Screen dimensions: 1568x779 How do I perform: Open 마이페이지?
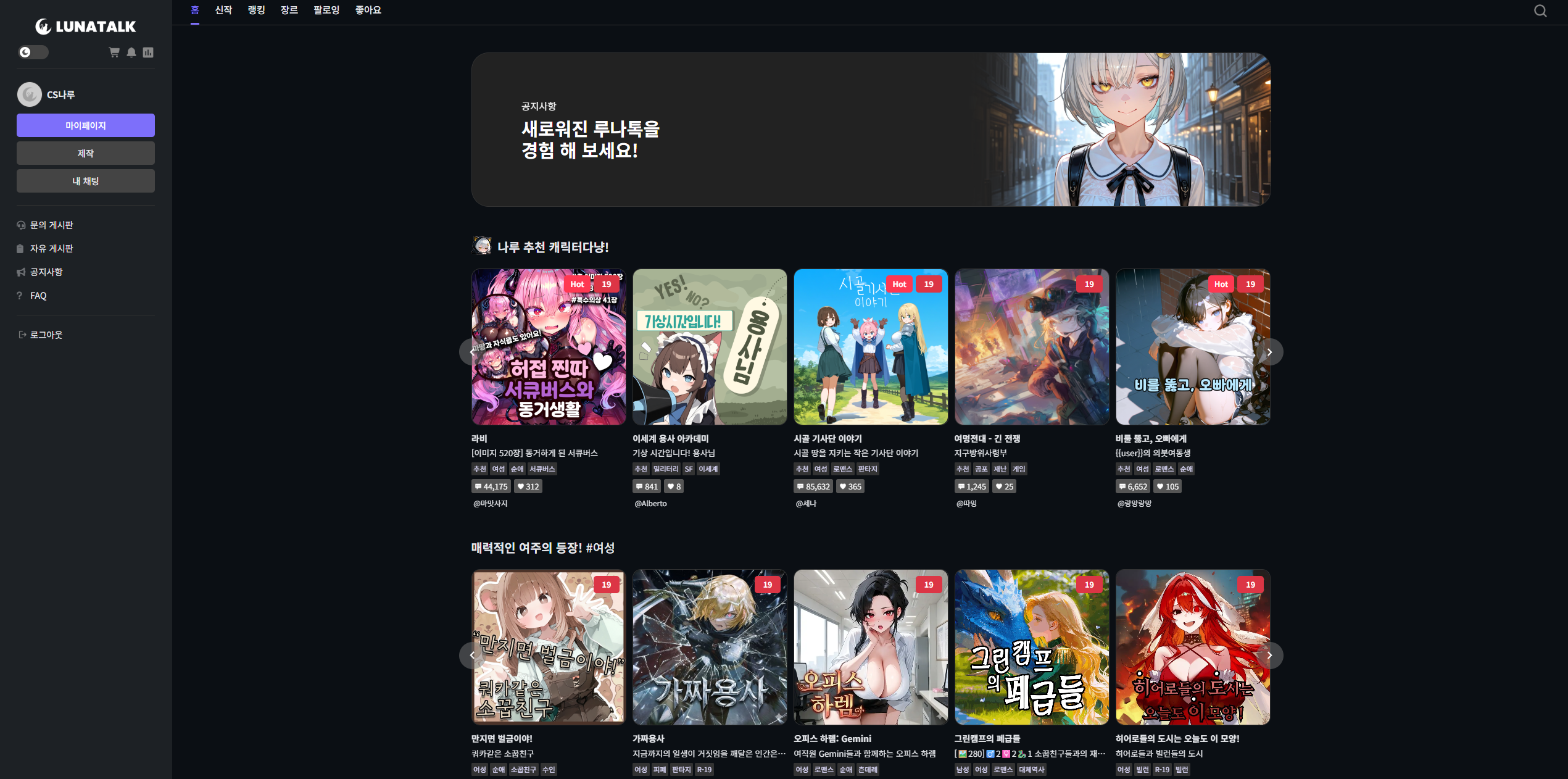(86, 125)
